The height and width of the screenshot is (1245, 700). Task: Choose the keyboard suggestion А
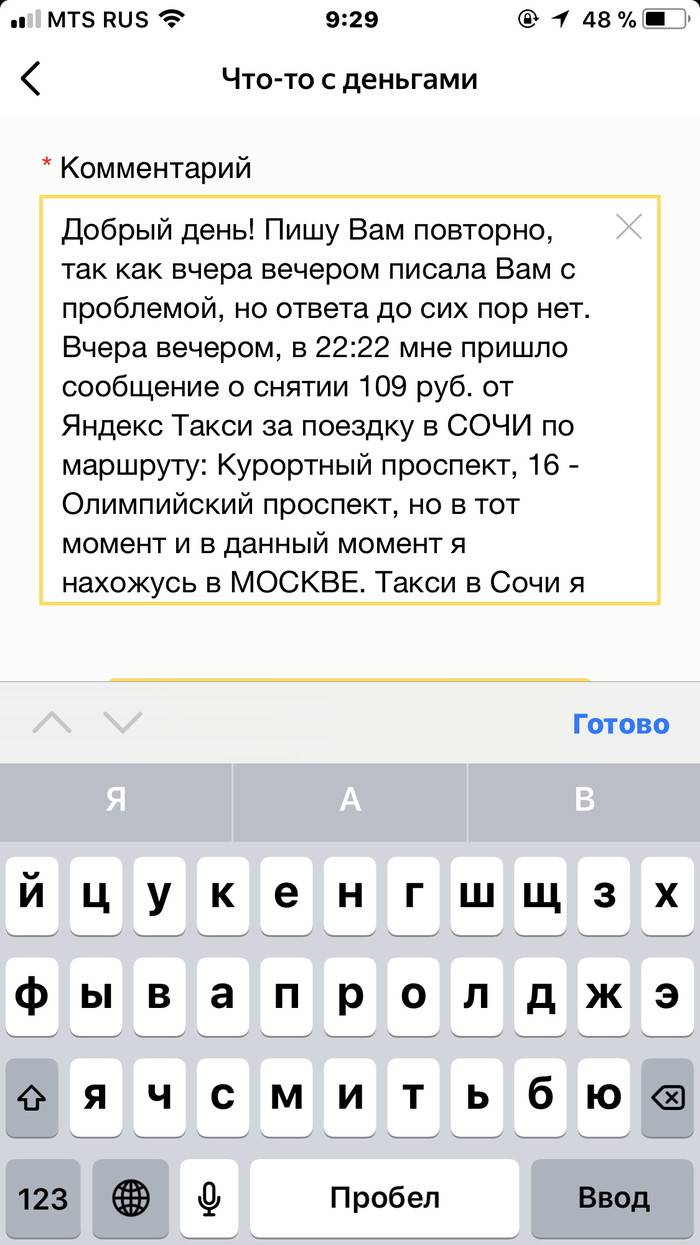(x=350, y=800)
